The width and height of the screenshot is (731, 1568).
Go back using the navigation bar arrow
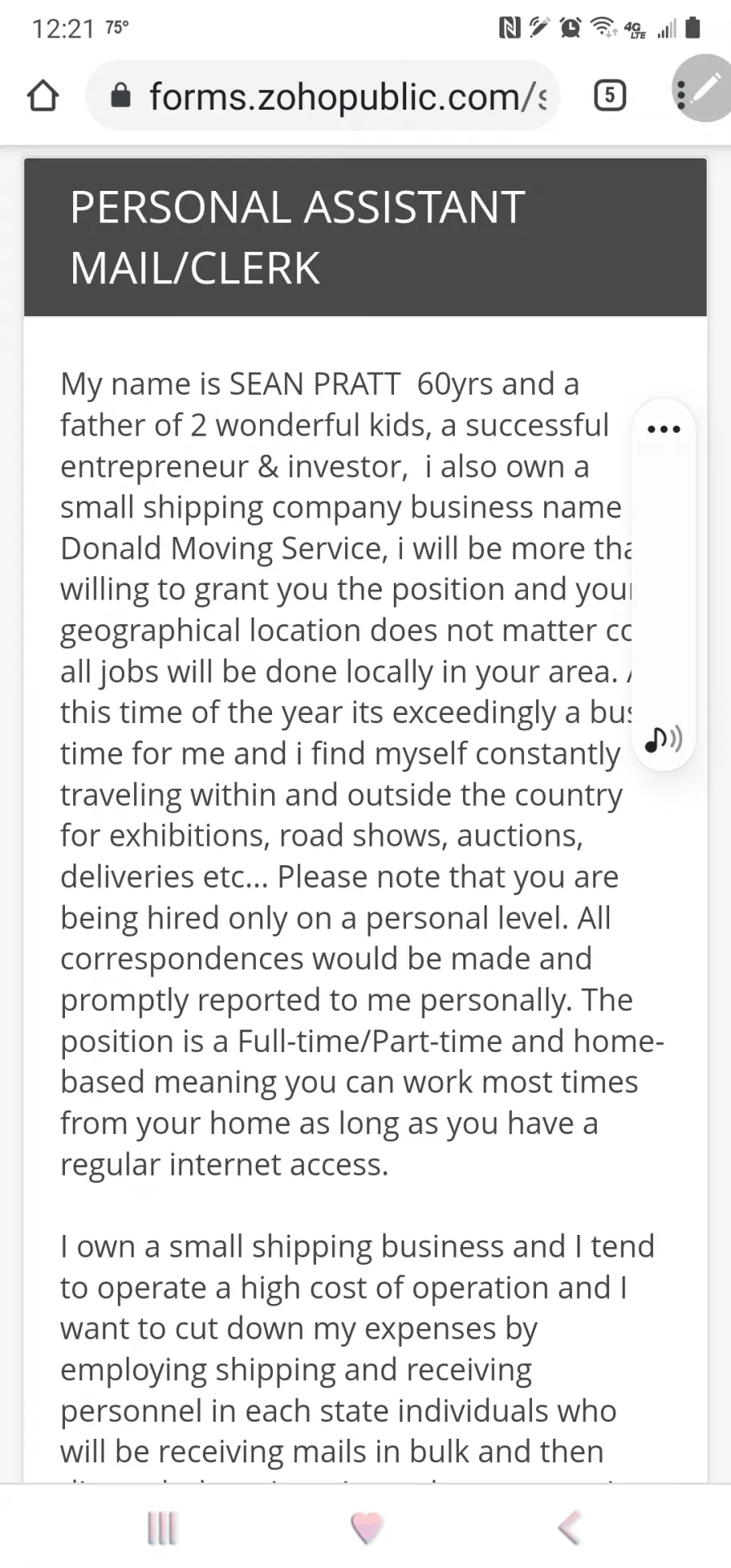(x=570, y=1527)
